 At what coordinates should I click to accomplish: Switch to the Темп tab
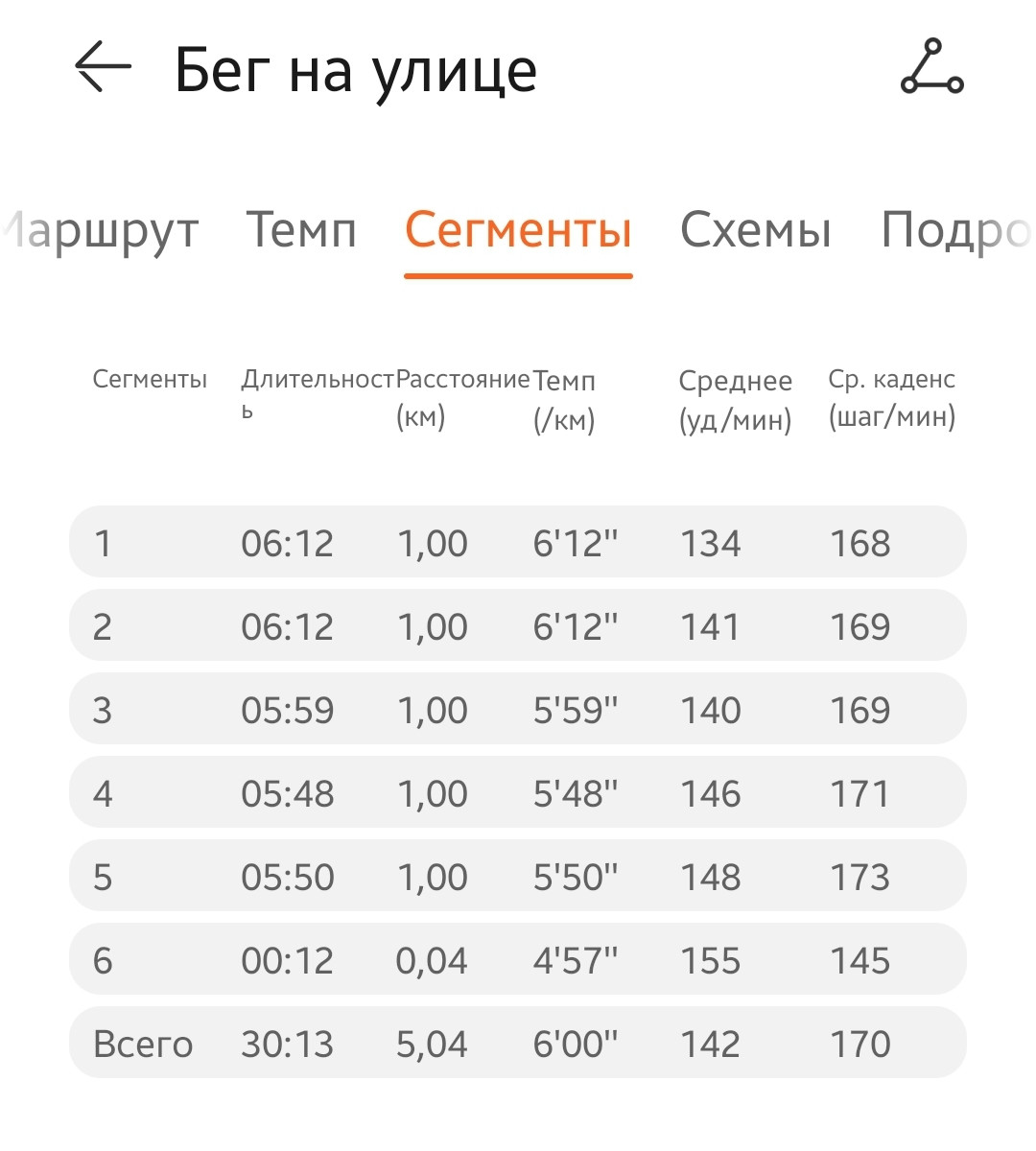[x=301, y=230]
